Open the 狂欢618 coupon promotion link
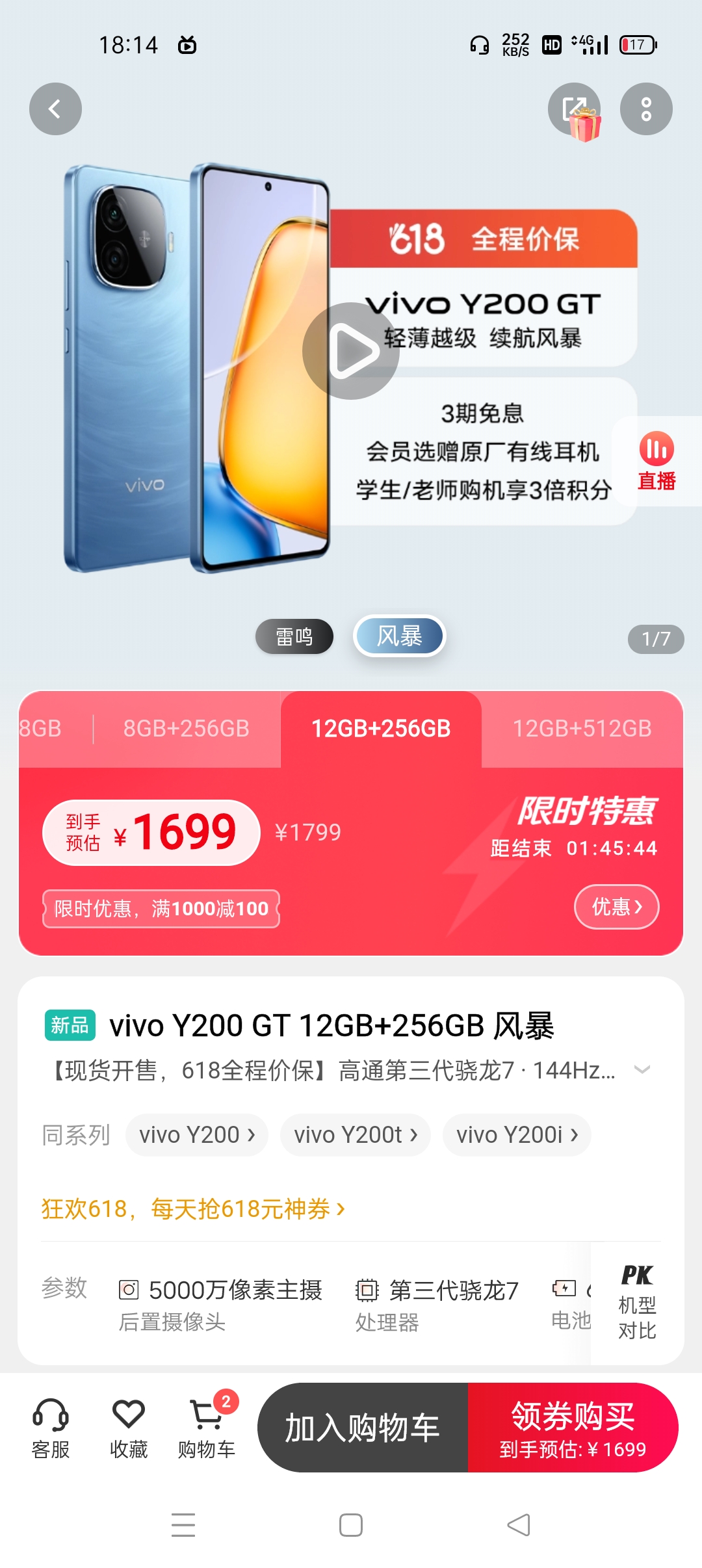This screenshot has width=702, height=1568. [x=193, y=1209]
